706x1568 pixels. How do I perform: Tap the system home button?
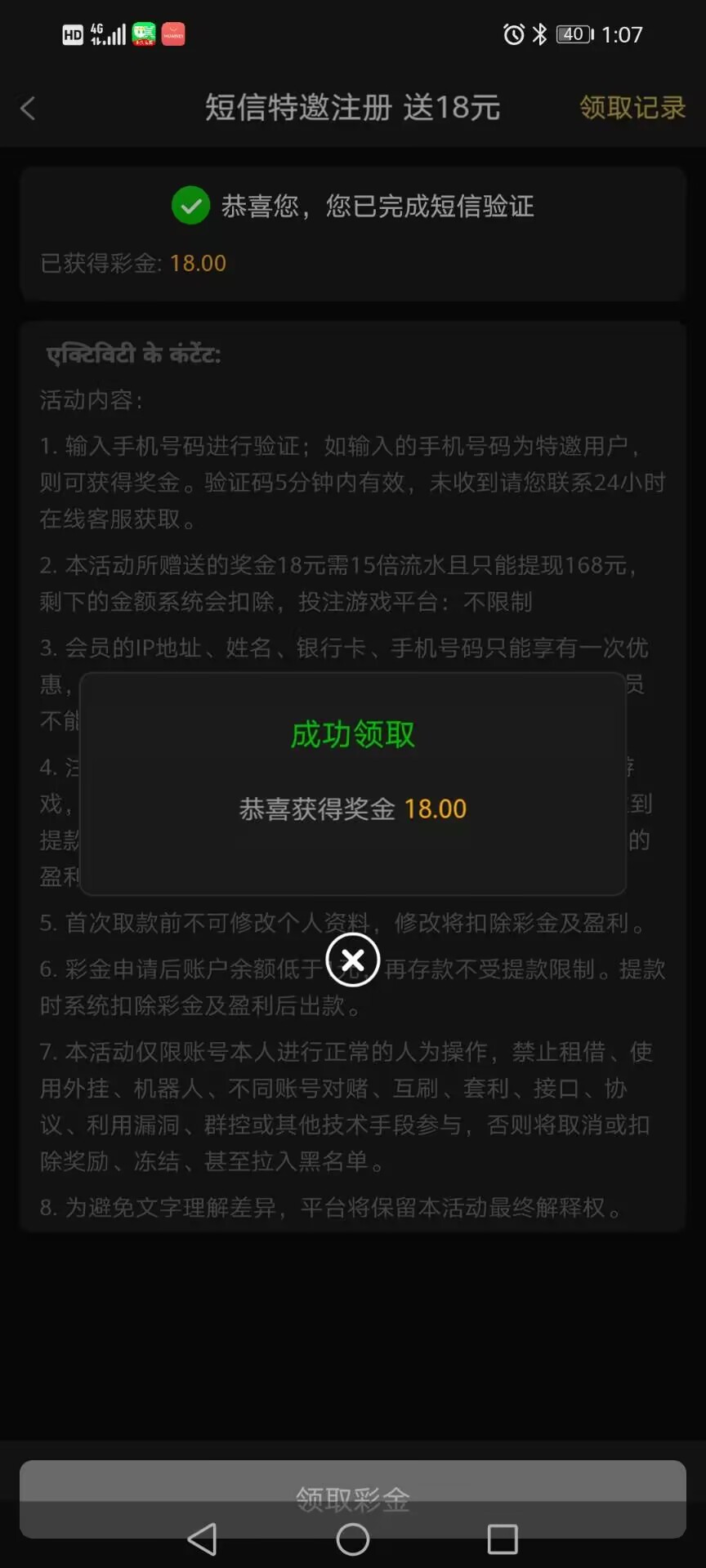point(352,1539)
